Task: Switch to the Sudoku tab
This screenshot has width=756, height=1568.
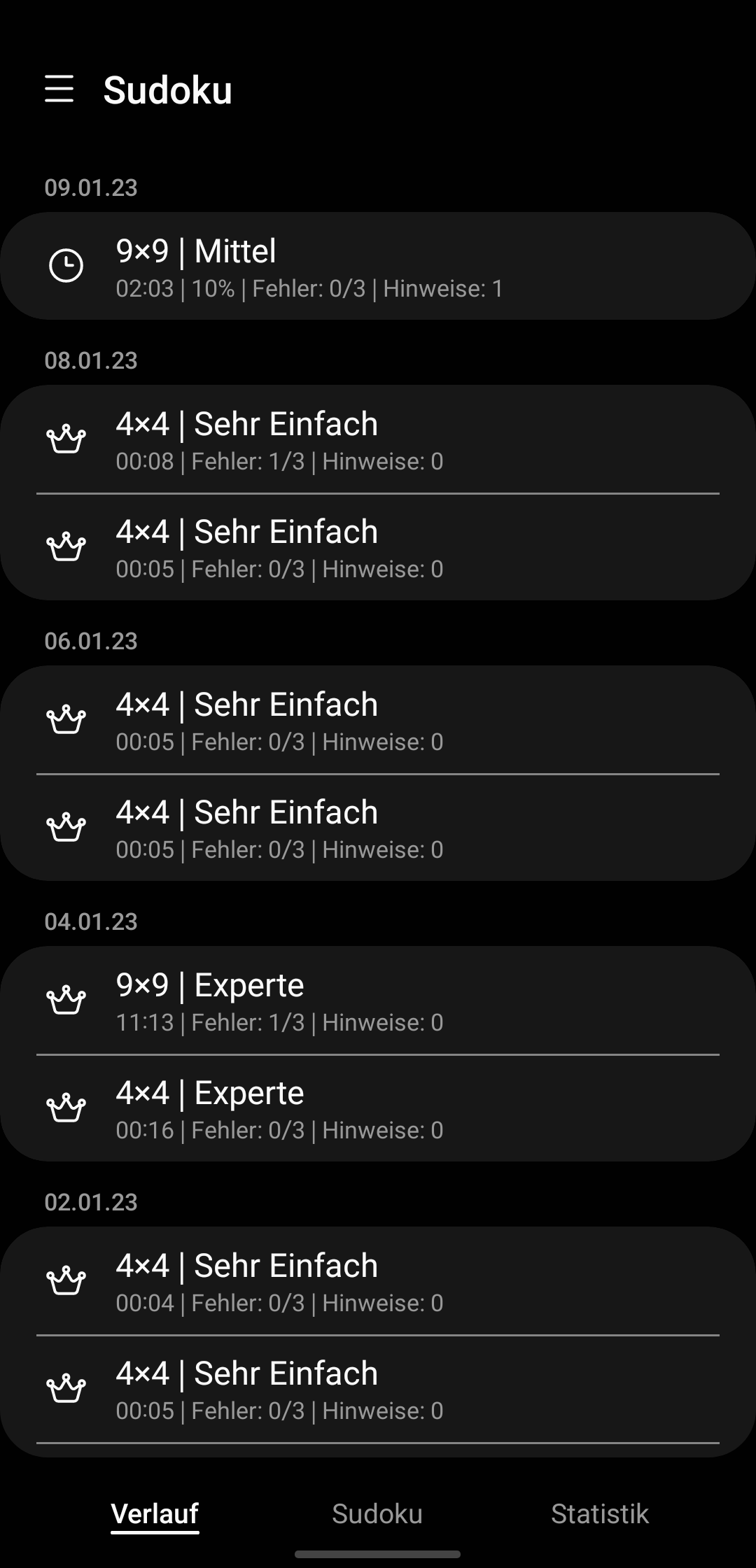Action: click(377, 1513)
